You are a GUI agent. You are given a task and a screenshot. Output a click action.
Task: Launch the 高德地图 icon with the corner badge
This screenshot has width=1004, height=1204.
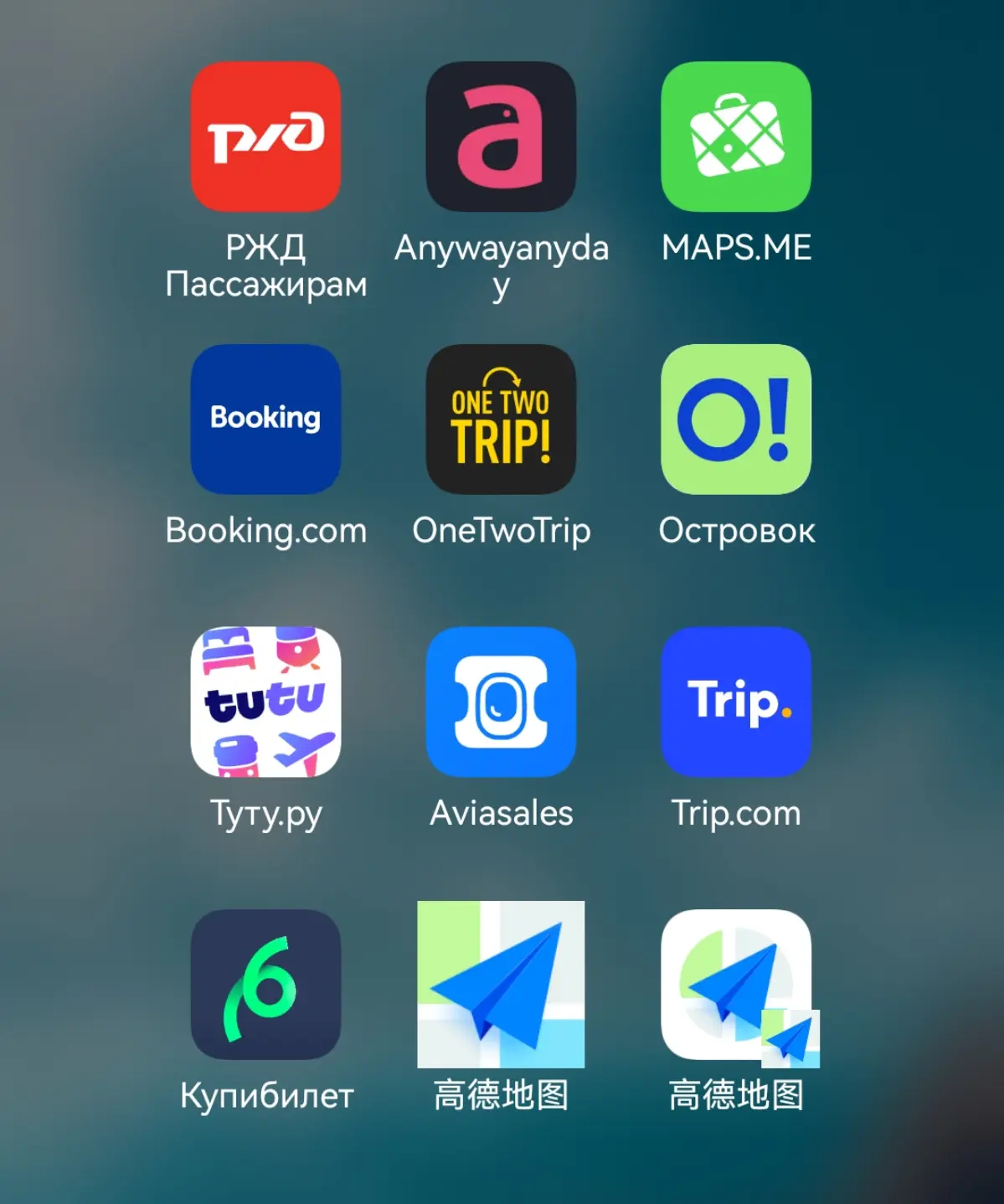736,985
